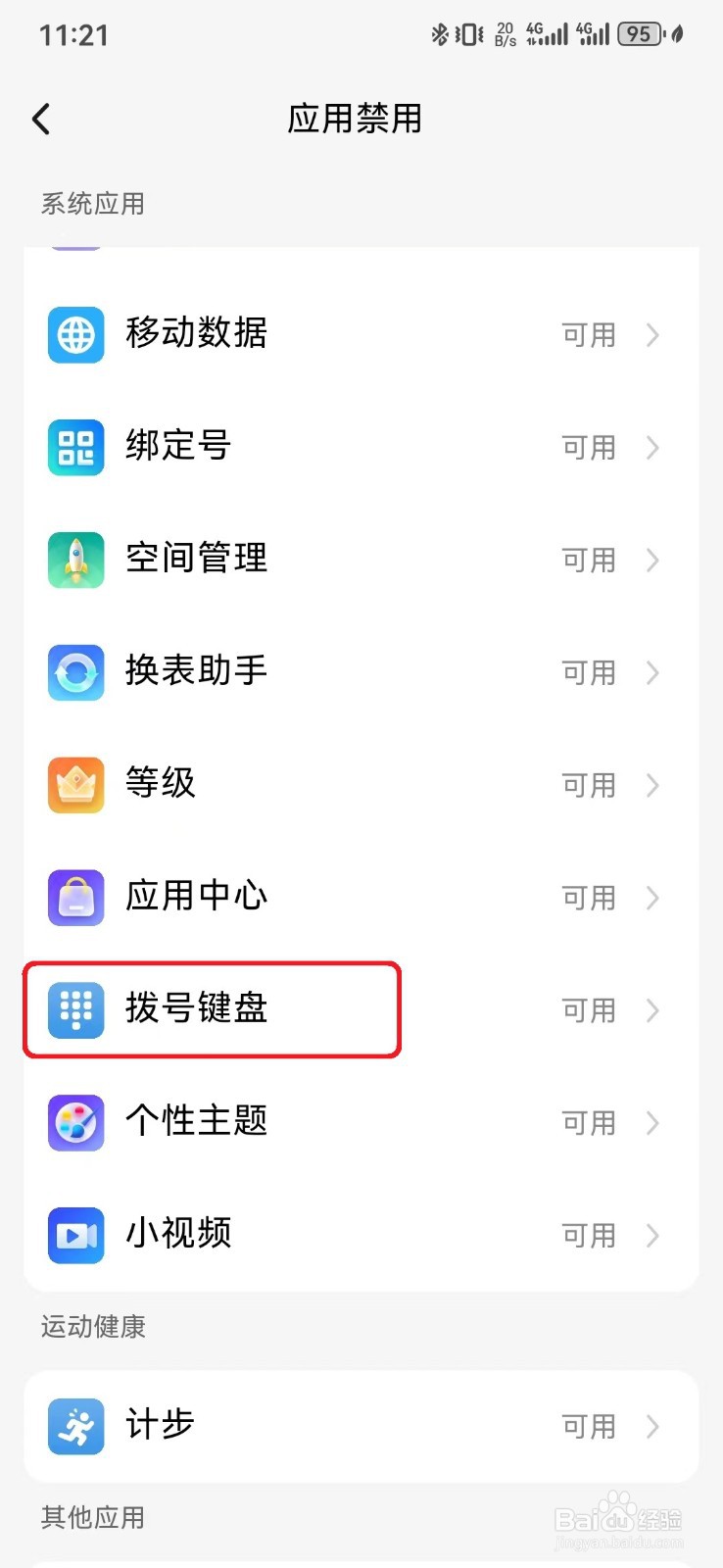This screenshot has height=1568, width=723.
Task: Select the 空间管理 rocket icon
Action: pos(75,560)
